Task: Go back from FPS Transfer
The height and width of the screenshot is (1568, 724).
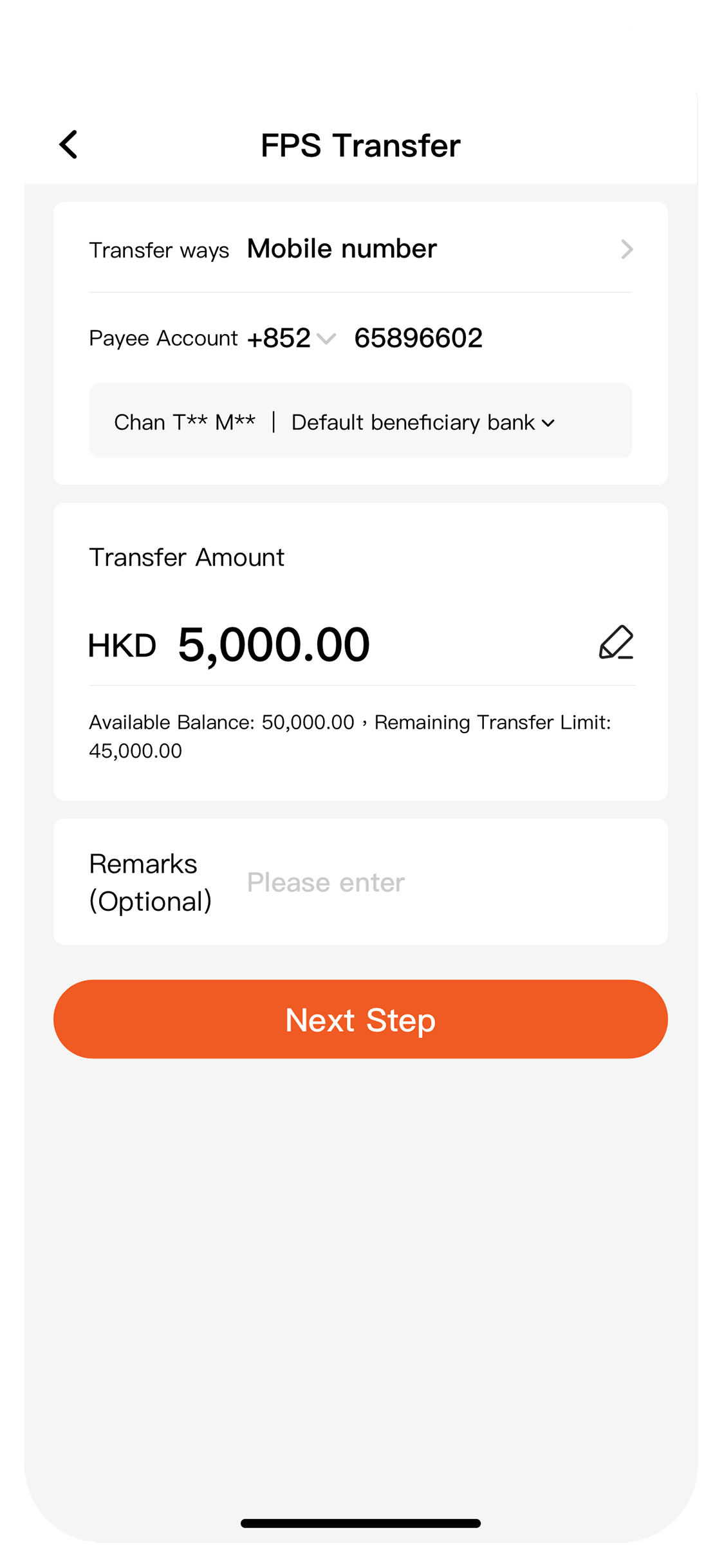Action: (68, 144)
